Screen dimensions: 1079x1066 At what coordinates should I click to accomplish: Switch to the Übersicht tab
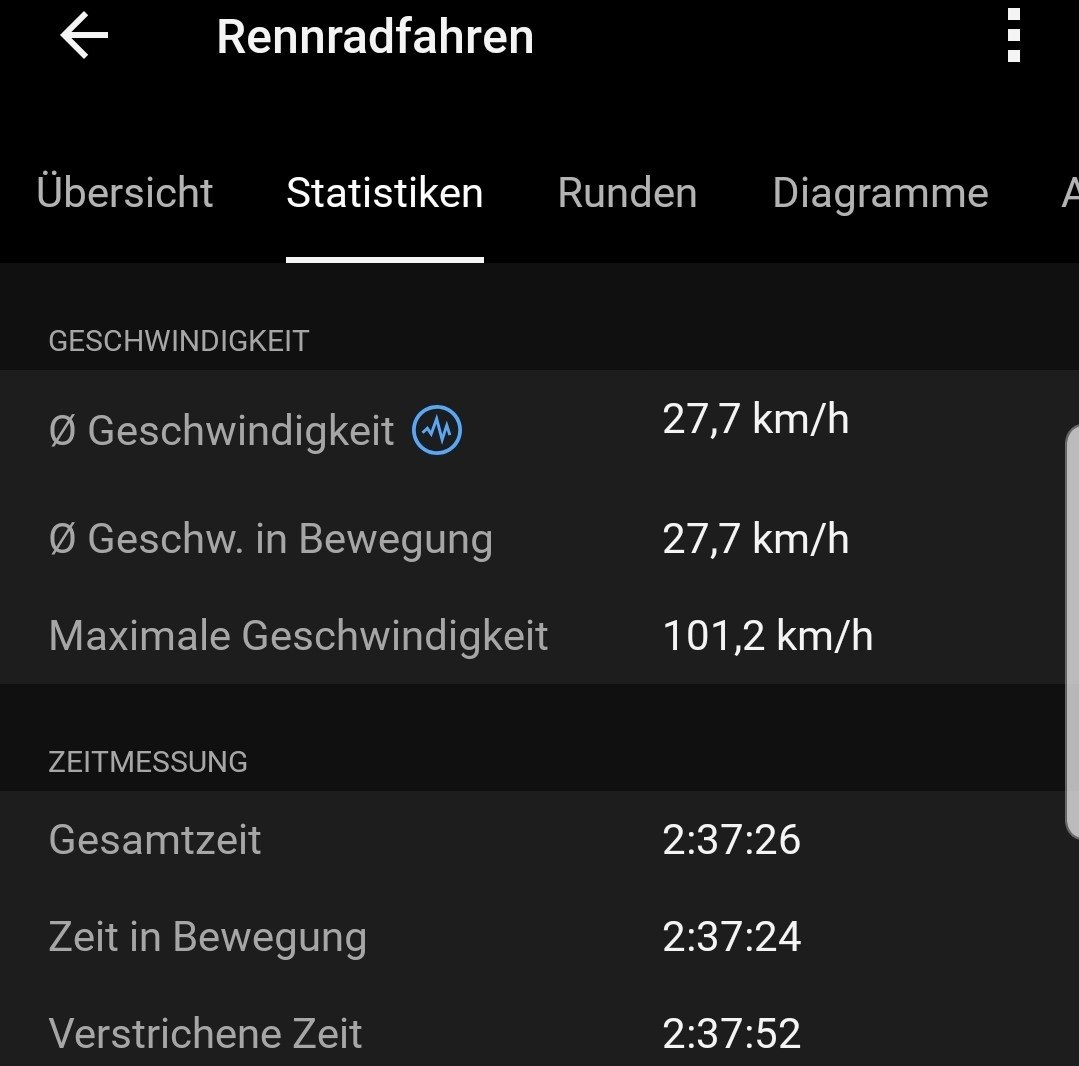125,193
